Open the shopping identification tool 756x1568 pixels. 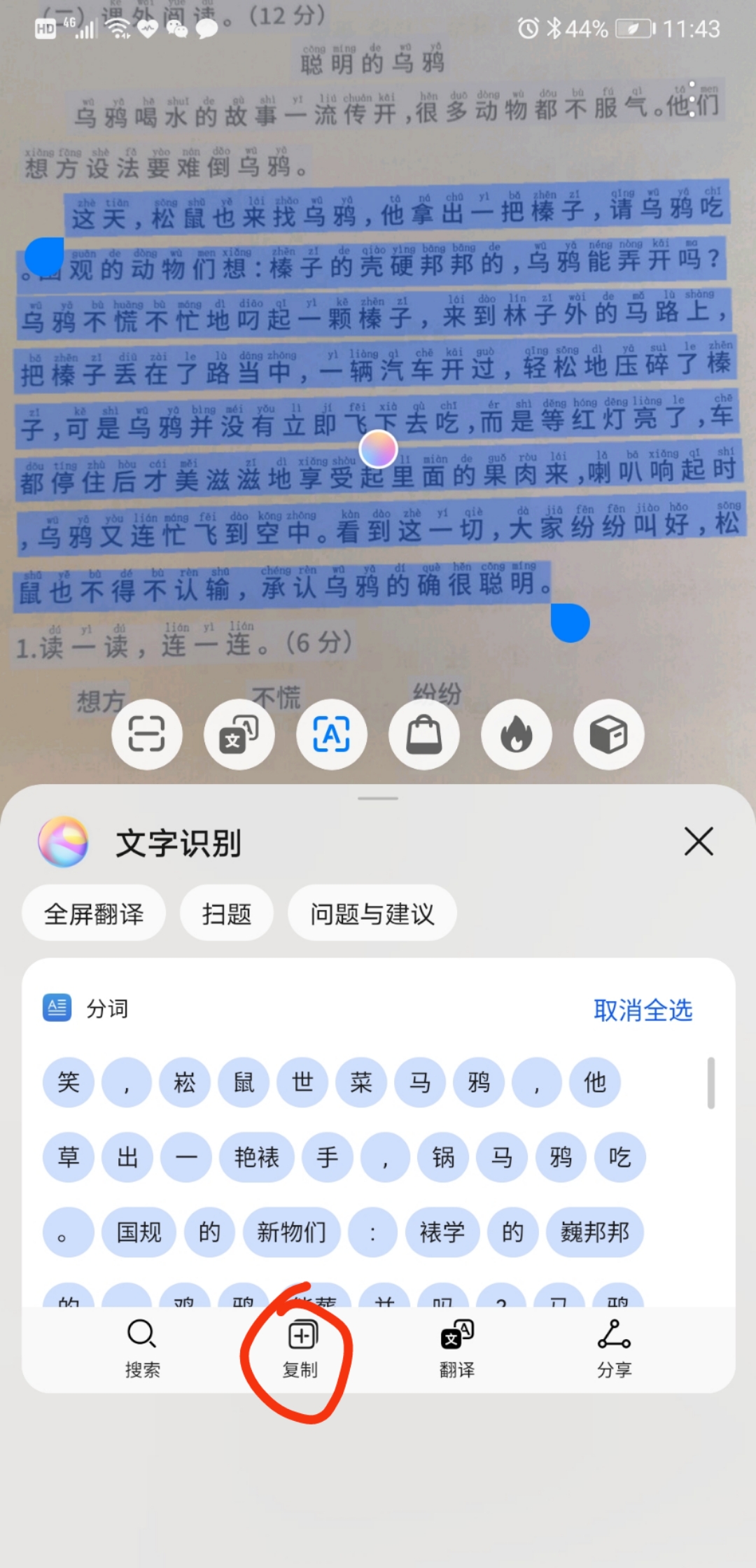coord(424,734)
